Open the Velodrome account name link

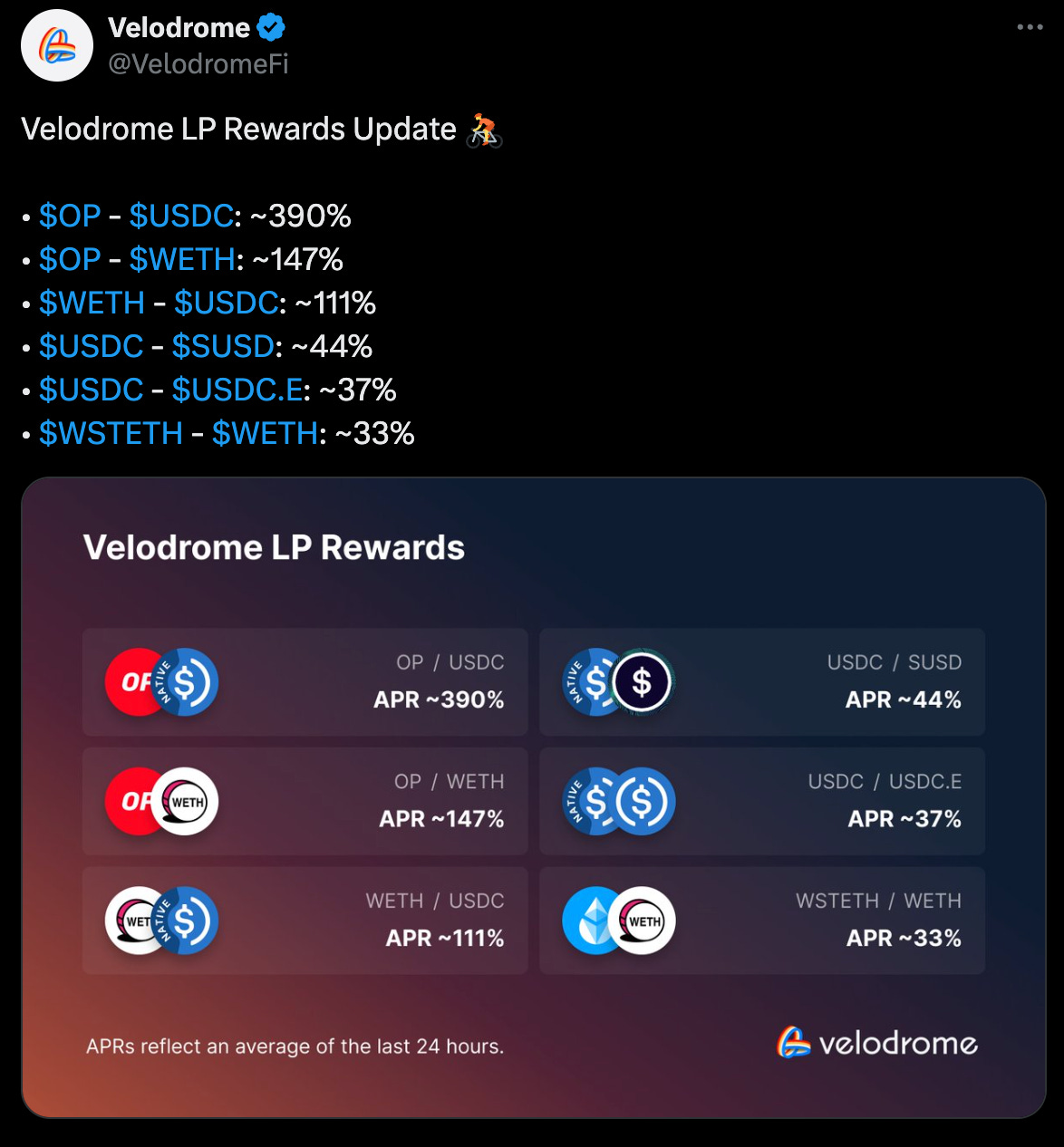pyautogui.click(x=179, y=28)
